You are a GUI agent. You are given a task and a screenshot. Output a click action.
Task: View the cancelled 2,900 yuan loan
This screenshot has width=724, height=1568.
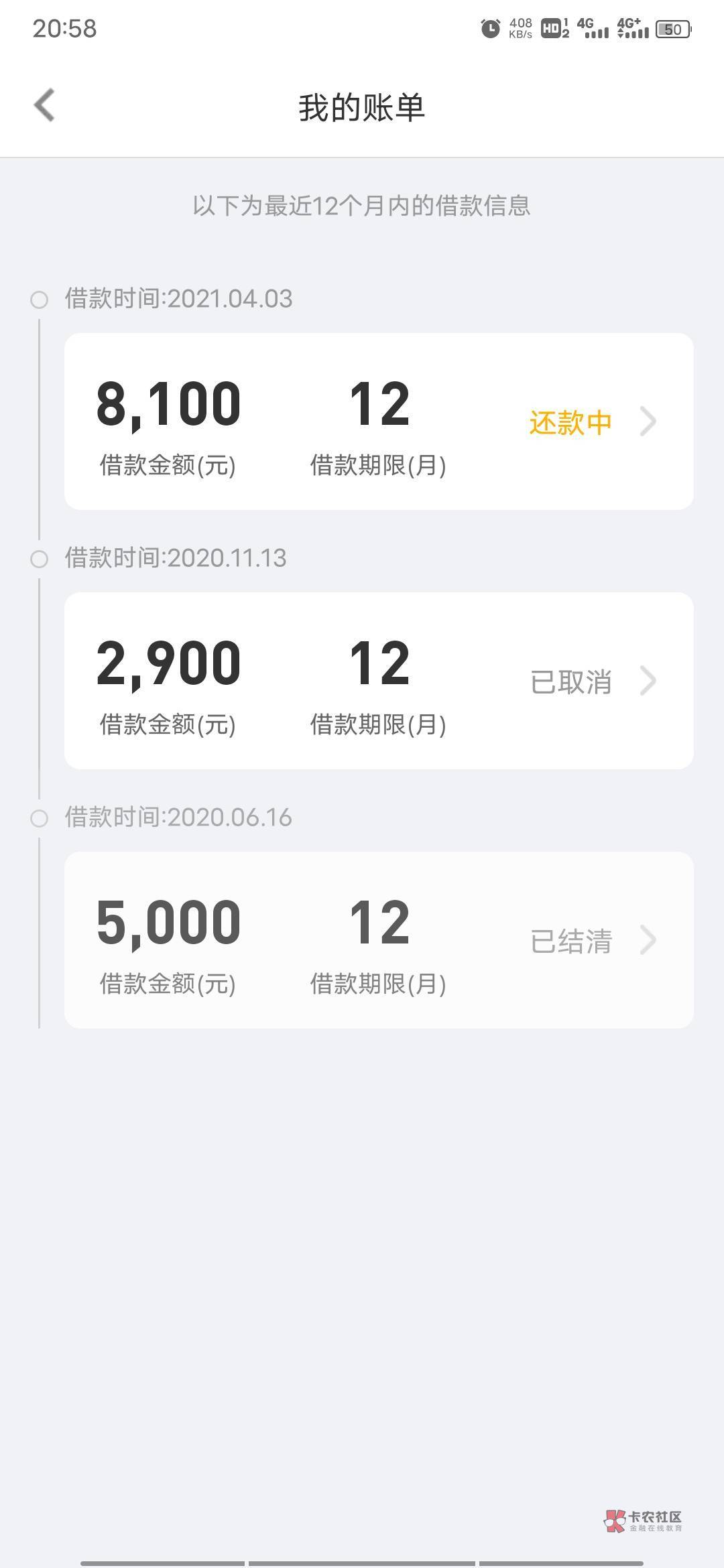[379, 681]
